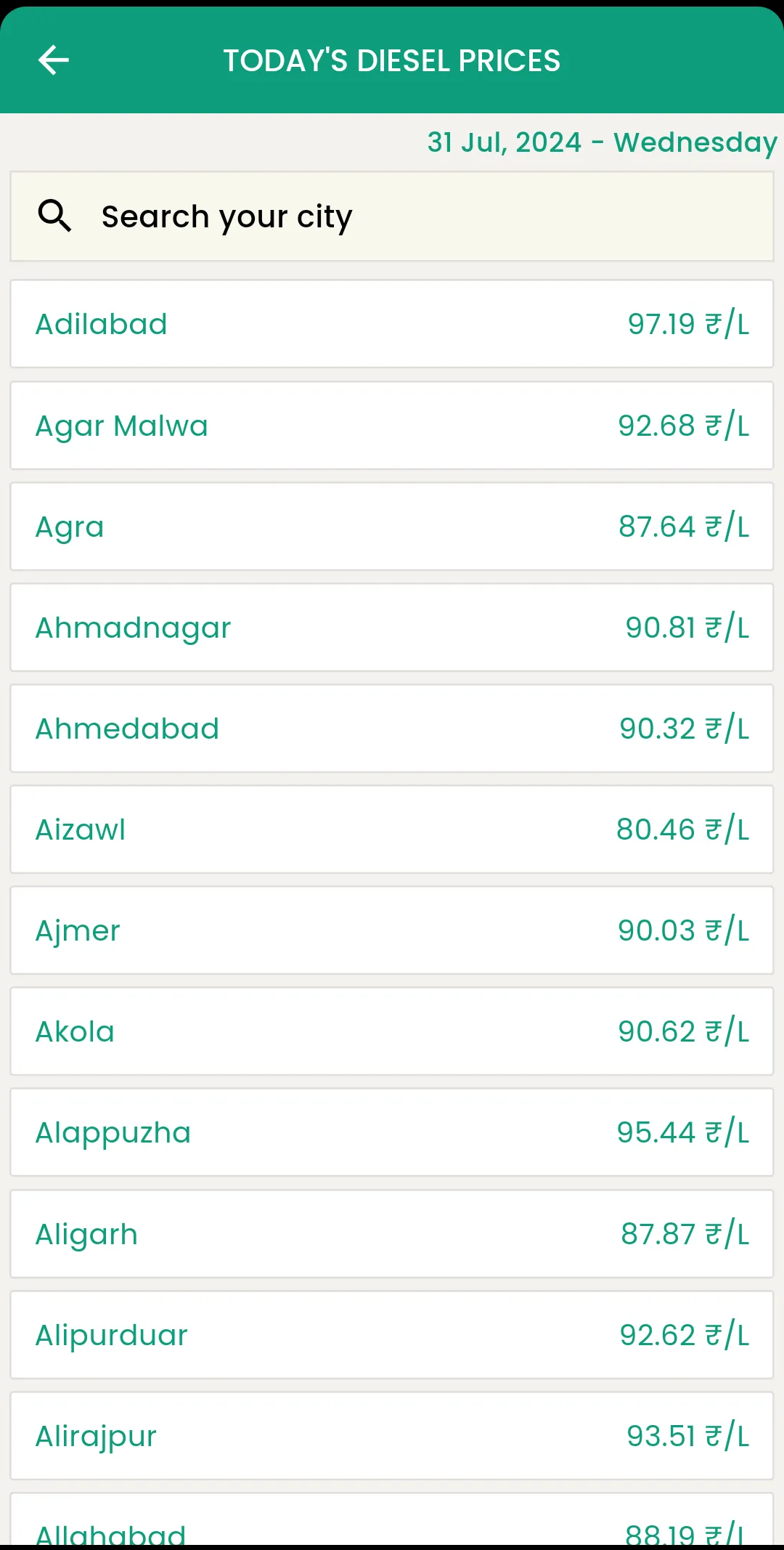Tap the Search your city field
784x1550 pixels.
click(392, 216)
